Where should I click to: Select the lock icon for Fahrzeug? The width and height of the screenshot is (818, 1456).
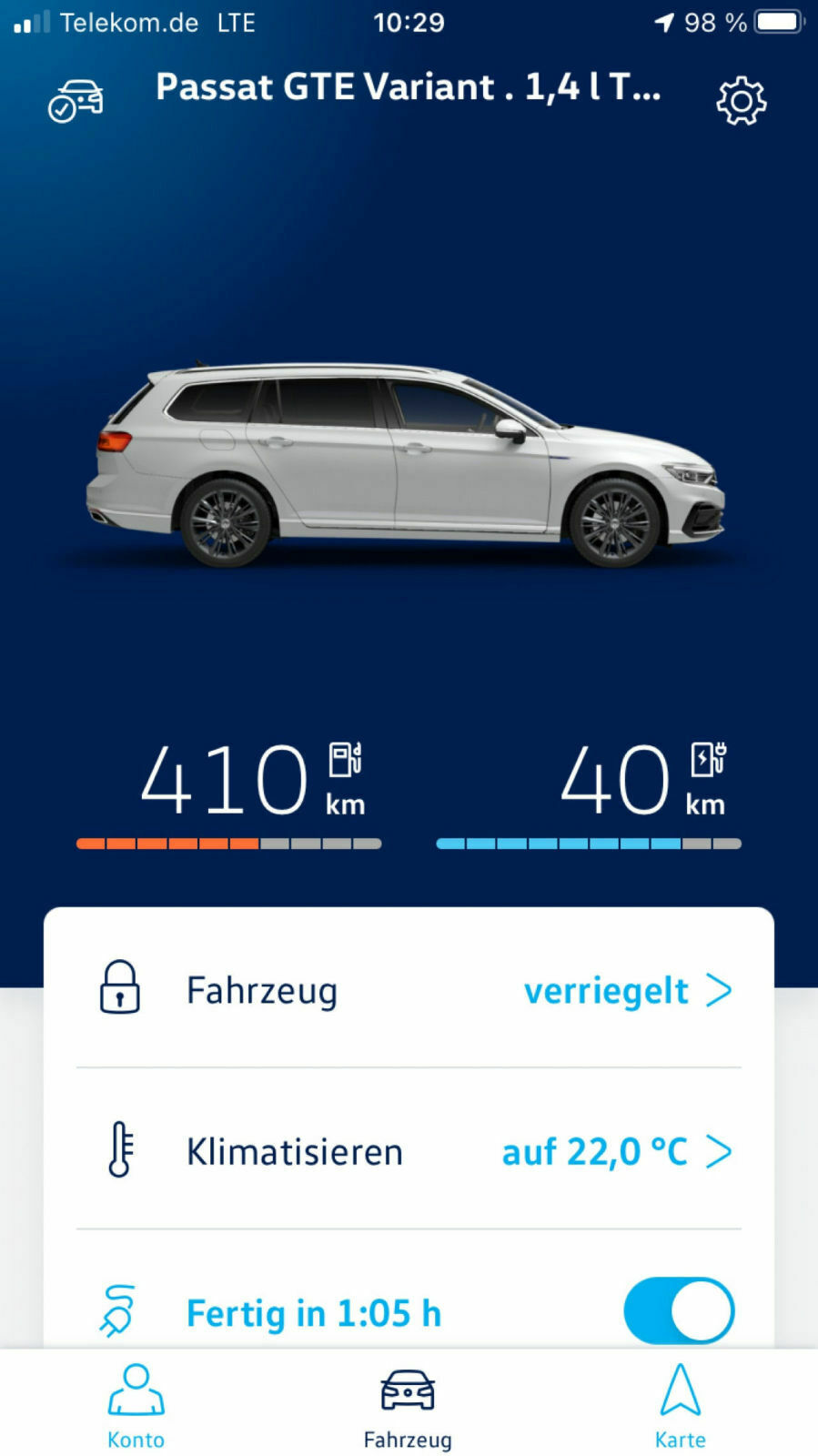119,990
